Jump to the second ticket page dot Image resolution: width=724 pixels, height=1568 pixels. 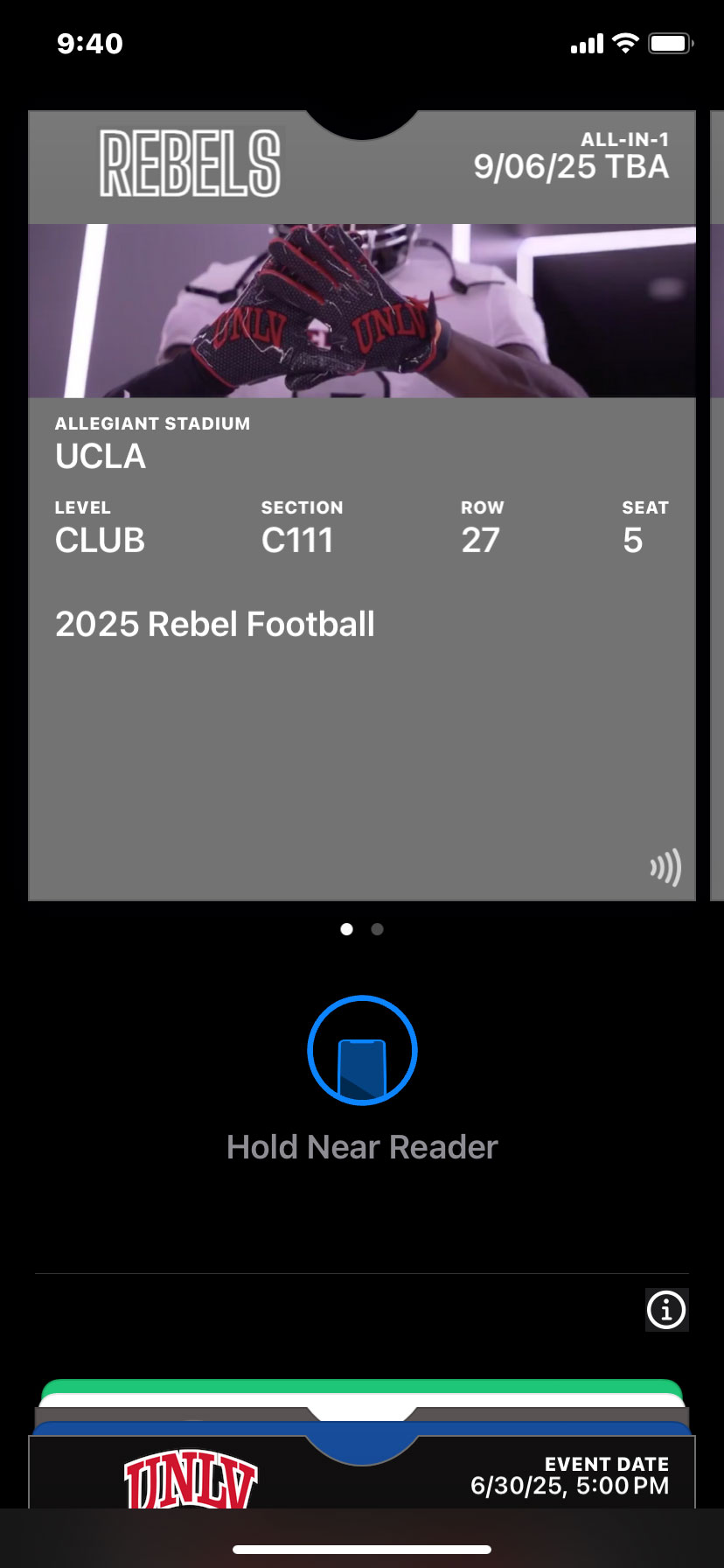[377, 929]
